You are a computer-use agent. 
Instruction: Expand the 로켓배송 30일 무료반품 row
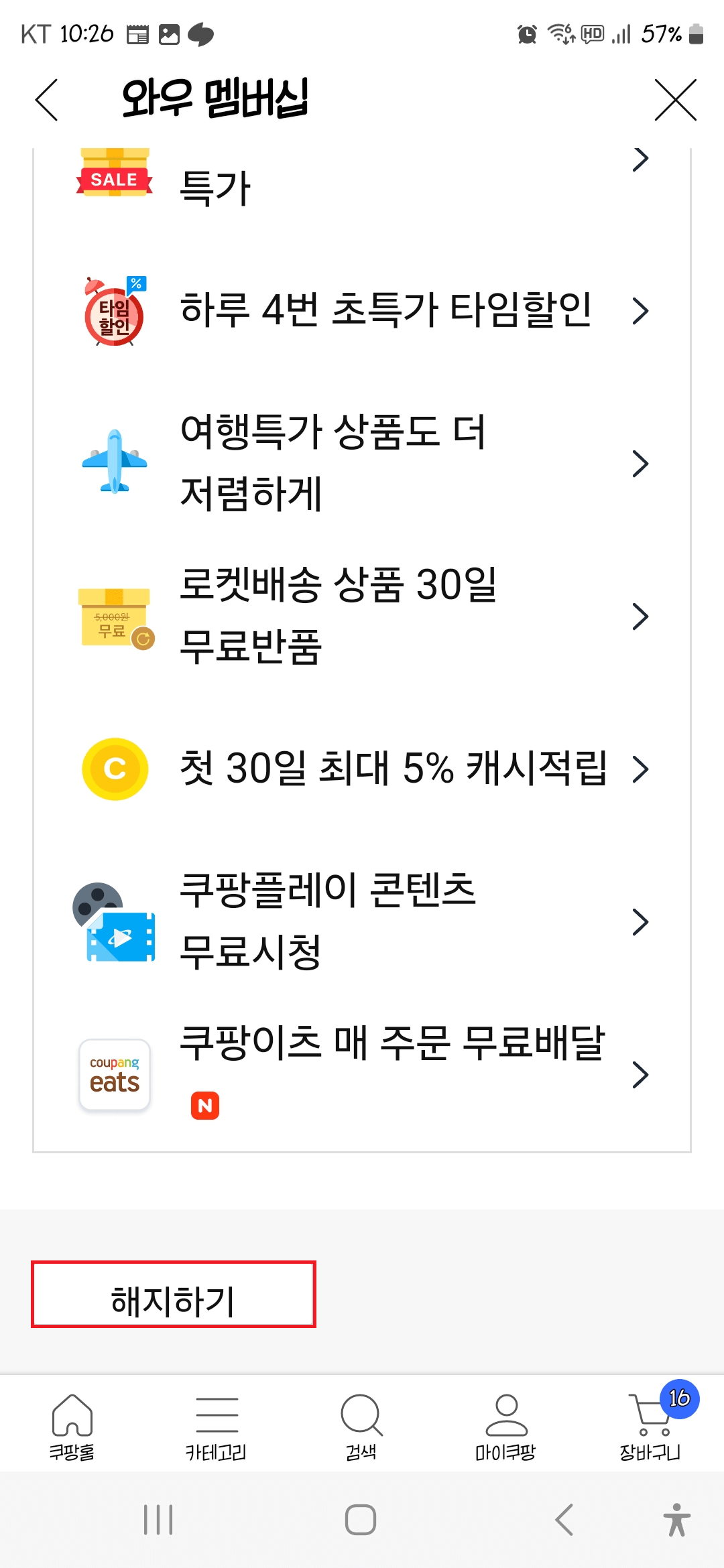pyautogui.click(x=640, y=615)
